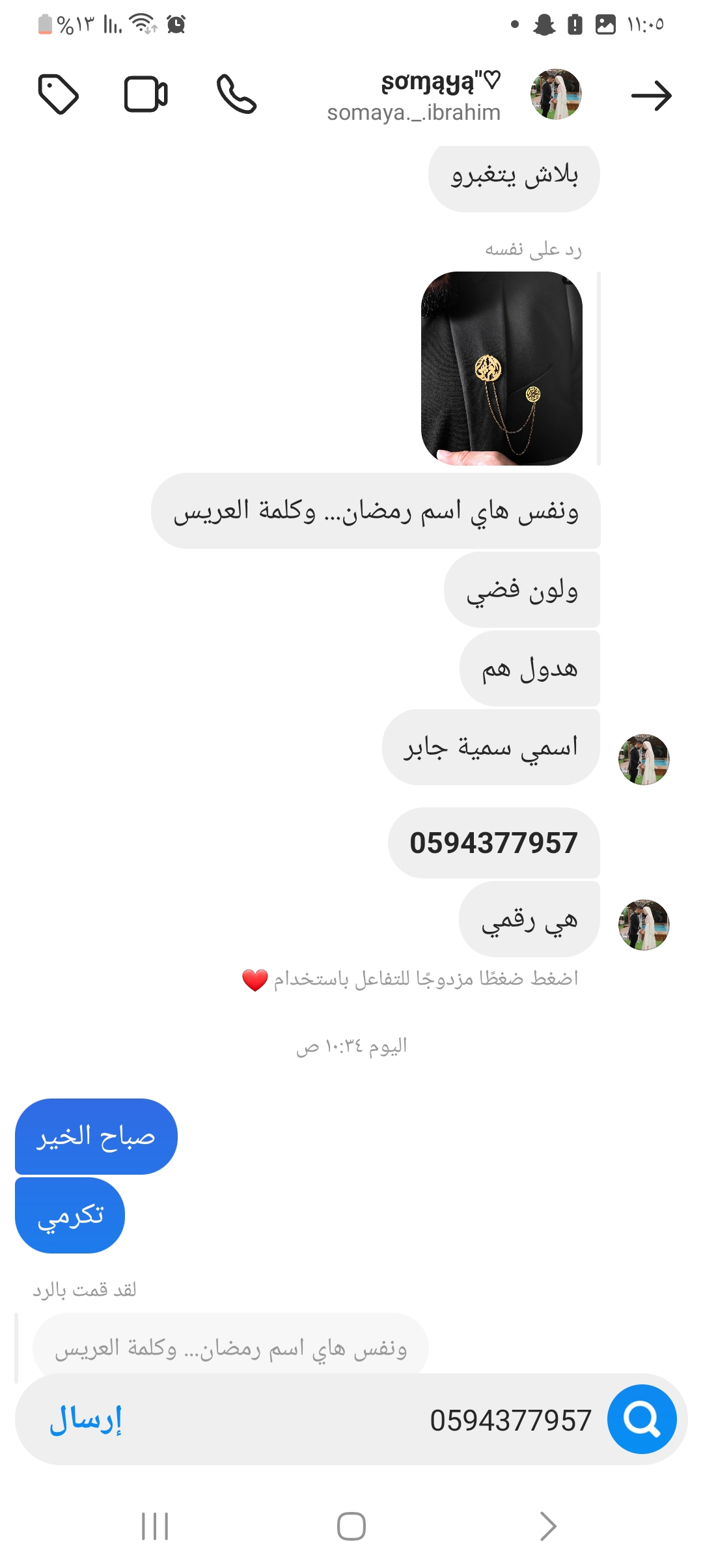Go to the system home screen
Image resolution: width=703 pixels, height=1568 pixels.
coord(351,1526)
